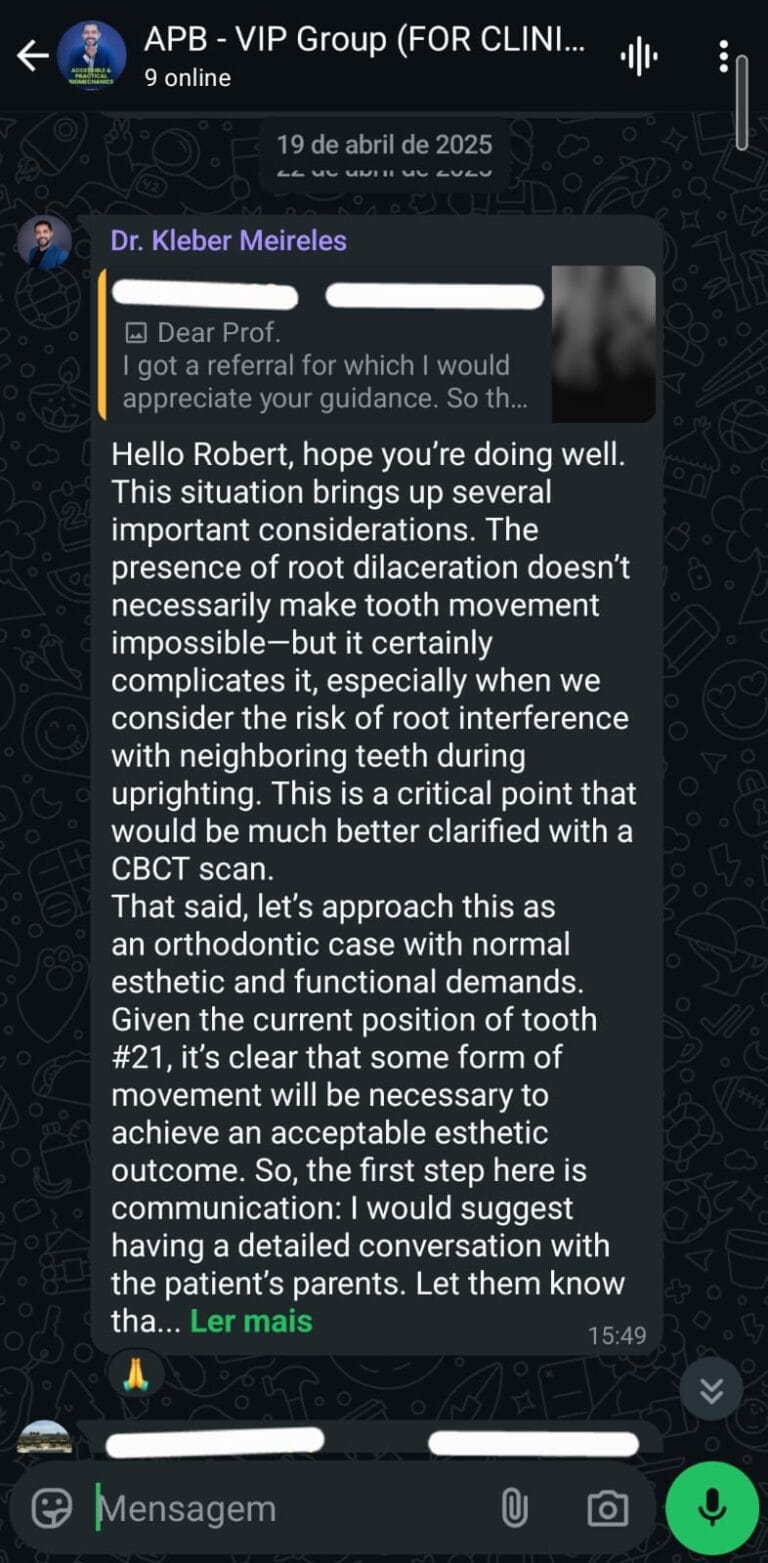768x1563 pixels.
Task: Start a voice chat with the waveform icon
Action: tap(639, 56)
